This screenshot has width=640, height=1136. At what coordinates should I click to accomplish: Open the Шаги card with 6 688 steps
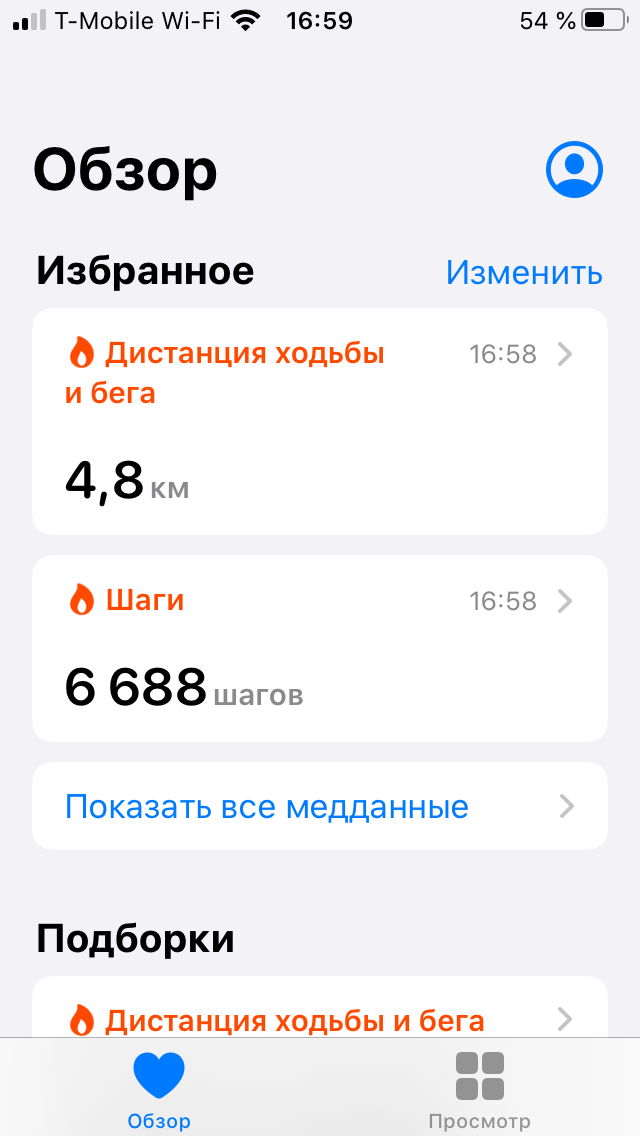point(320,648)
